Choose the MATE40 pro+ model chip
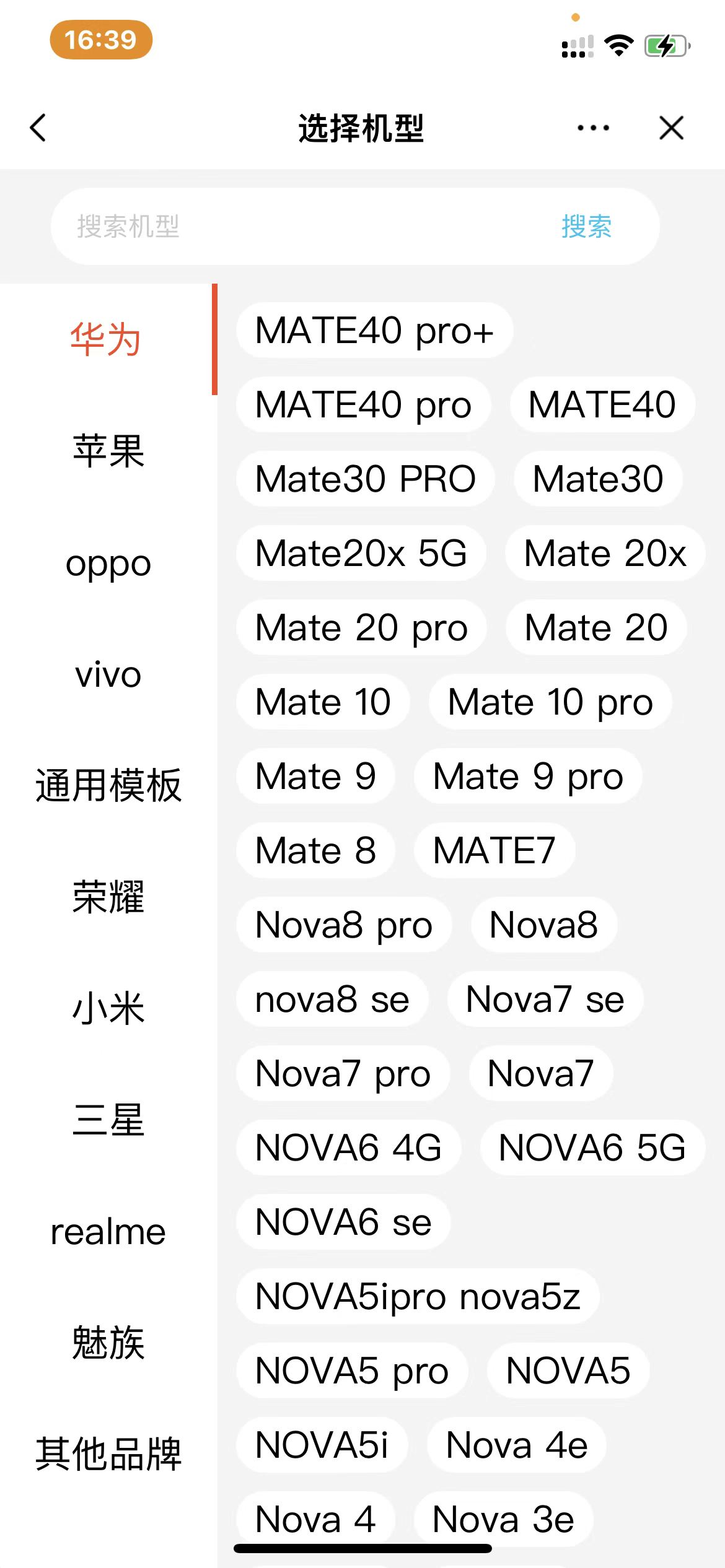Image resolution: width=725 pixels, height=1568 pixels. 374,330
